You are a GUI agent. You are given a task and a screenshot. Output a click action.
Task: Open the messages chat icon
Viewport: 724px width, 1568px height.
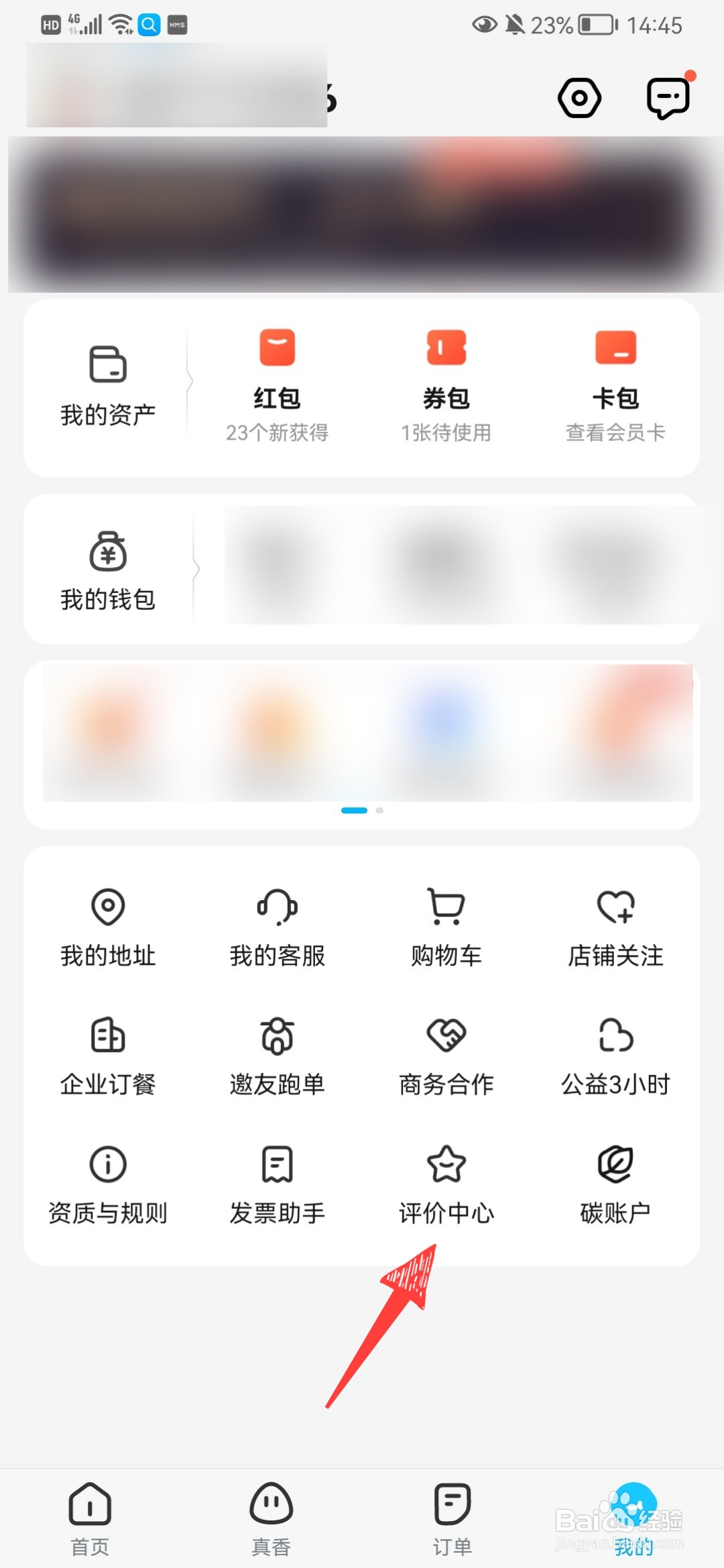click(x=668, y=99)
